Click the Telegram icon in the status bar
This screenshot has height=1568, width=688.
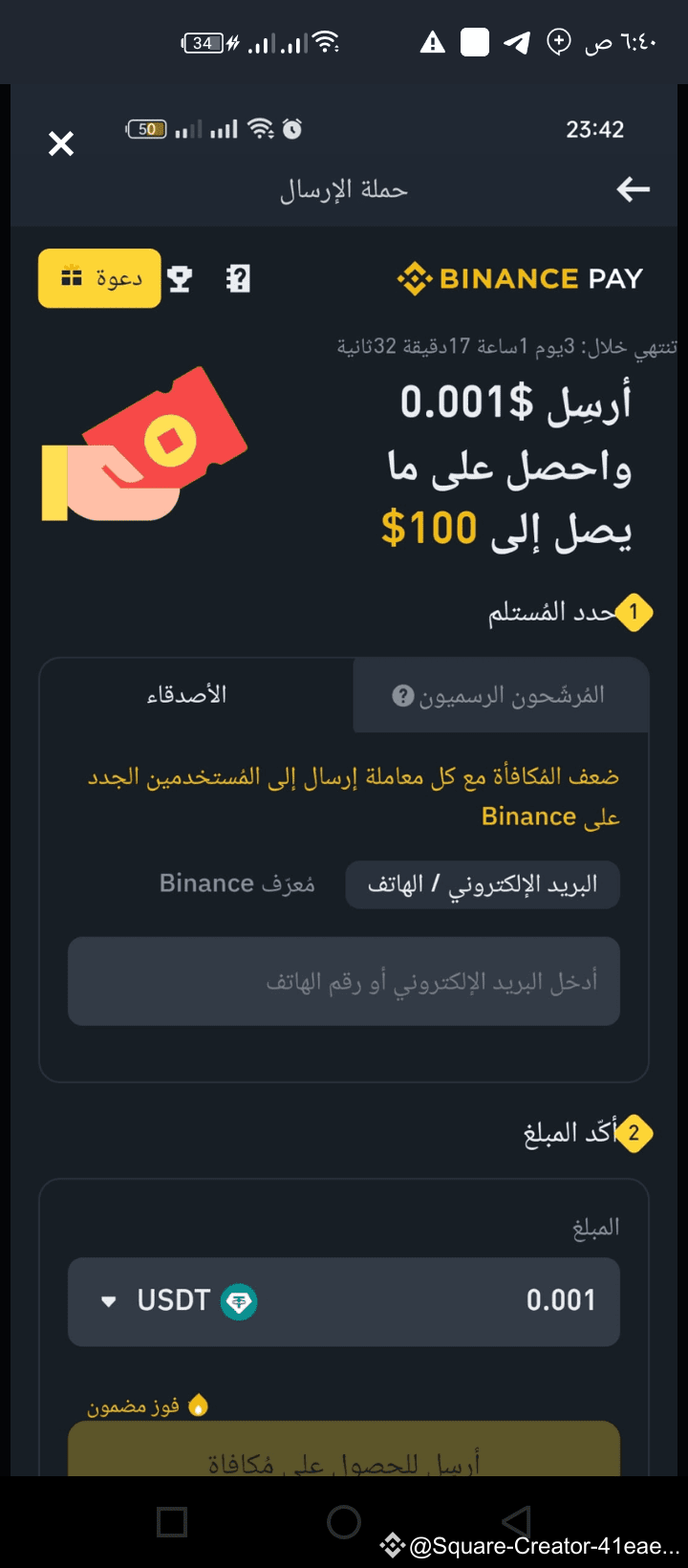click(517, 42)
